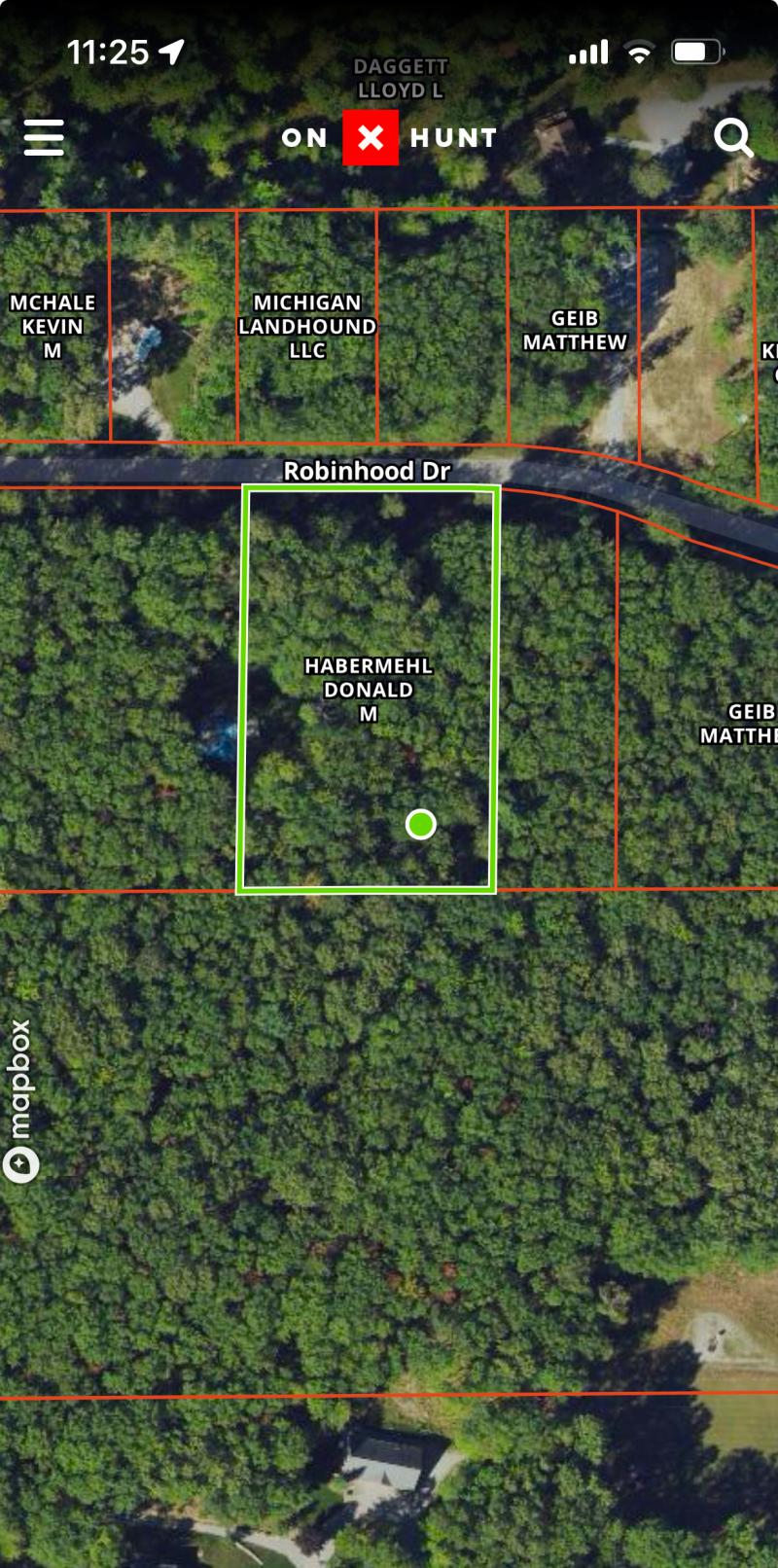Viewport: 778px width, 1568px height.
Task: Tap the green location marker
Action: 420,824
